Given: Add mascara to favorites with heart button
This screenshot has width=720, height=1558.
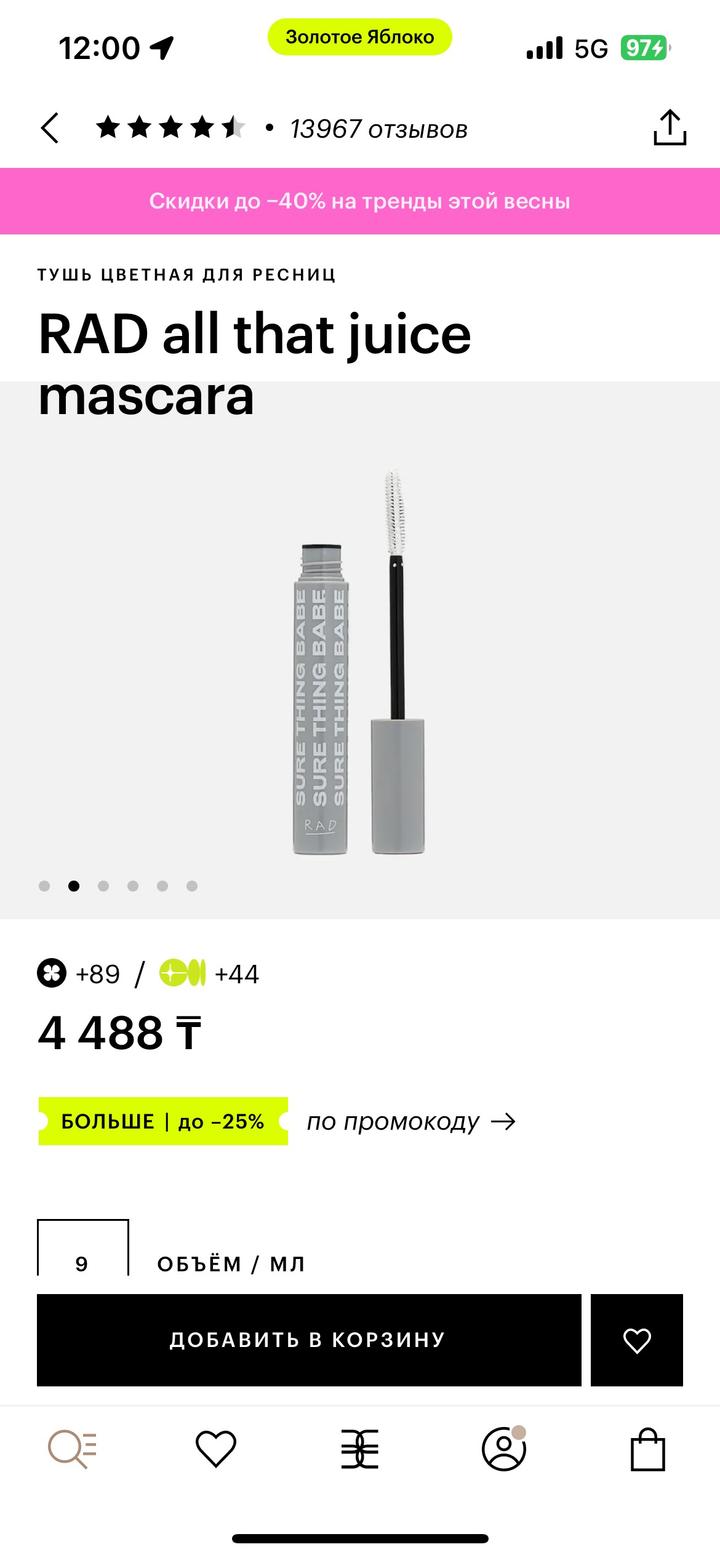Looking at the screenshot, I should [x=636, y=1340].
